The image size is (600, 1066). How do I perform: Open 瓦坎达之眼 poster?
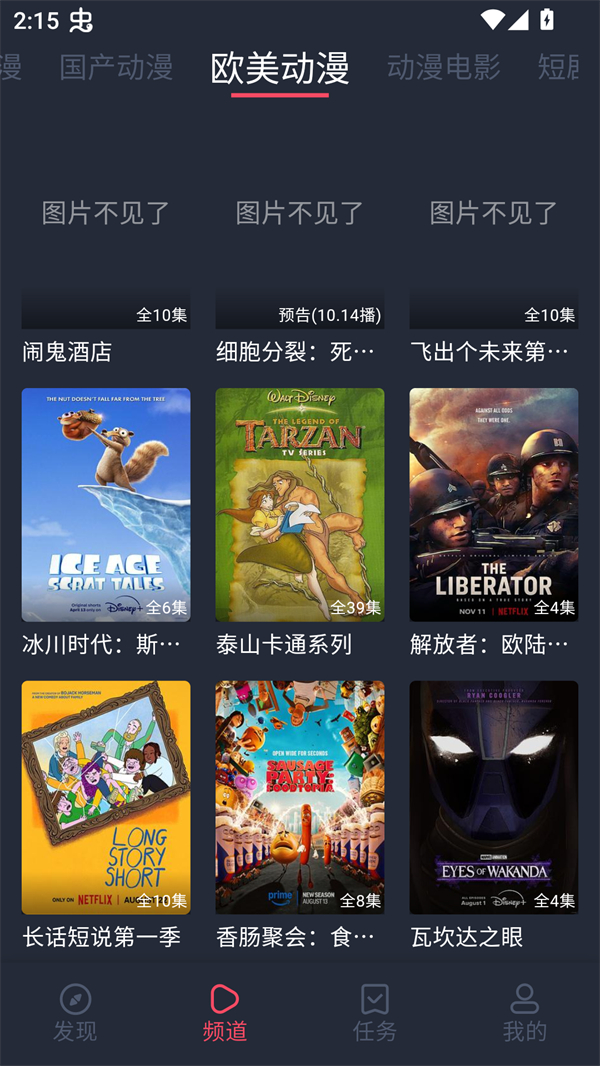coord(494,797)
